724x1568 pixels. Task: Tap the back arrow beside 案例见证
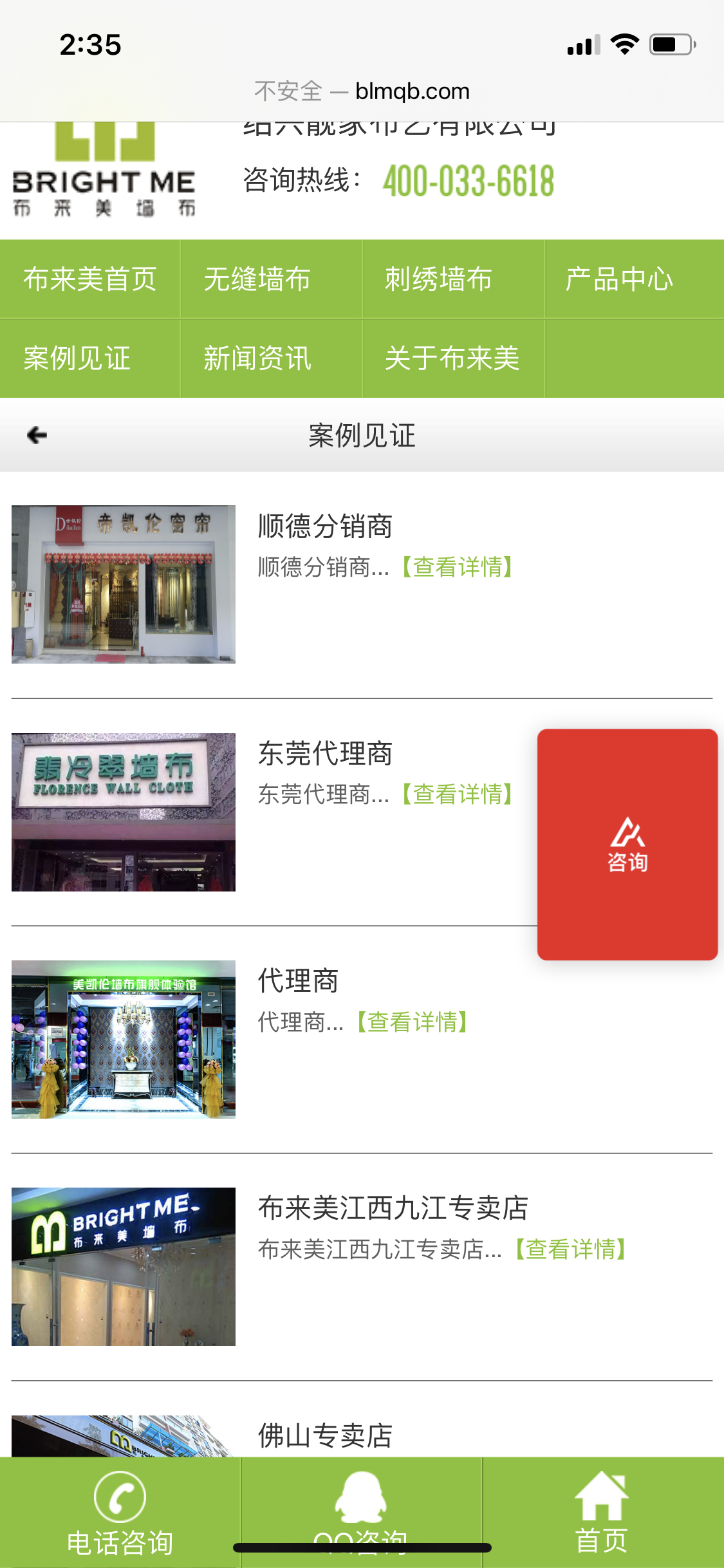click(x=37, y=436)
